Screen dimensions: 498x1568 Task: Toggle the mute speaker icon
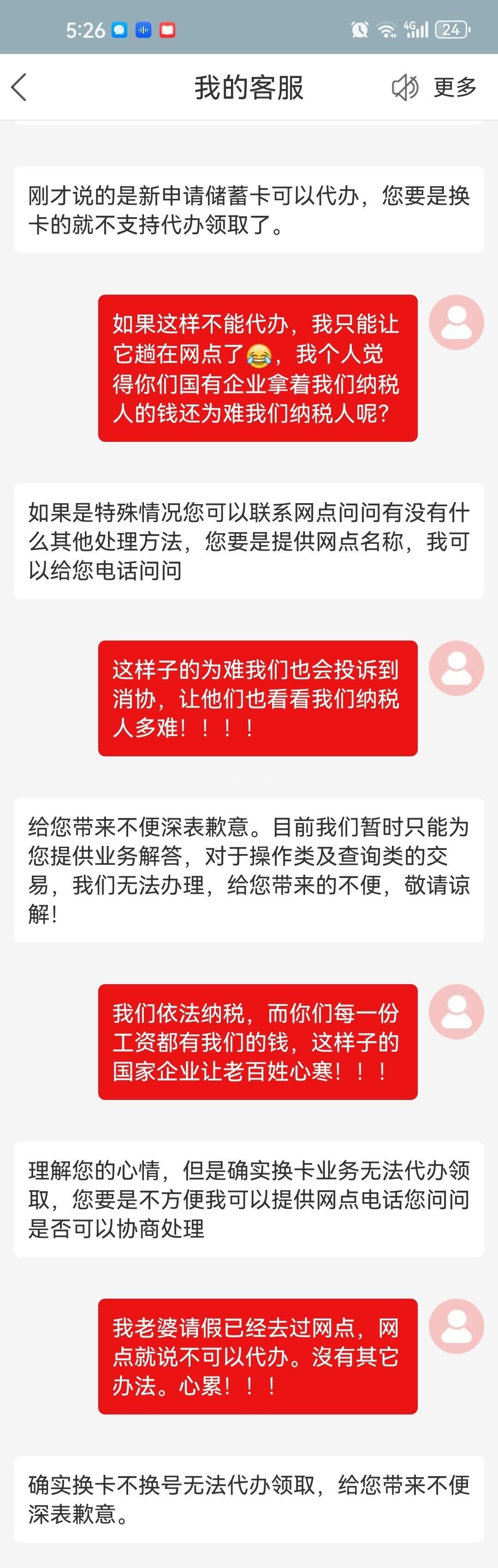(404, 87)
